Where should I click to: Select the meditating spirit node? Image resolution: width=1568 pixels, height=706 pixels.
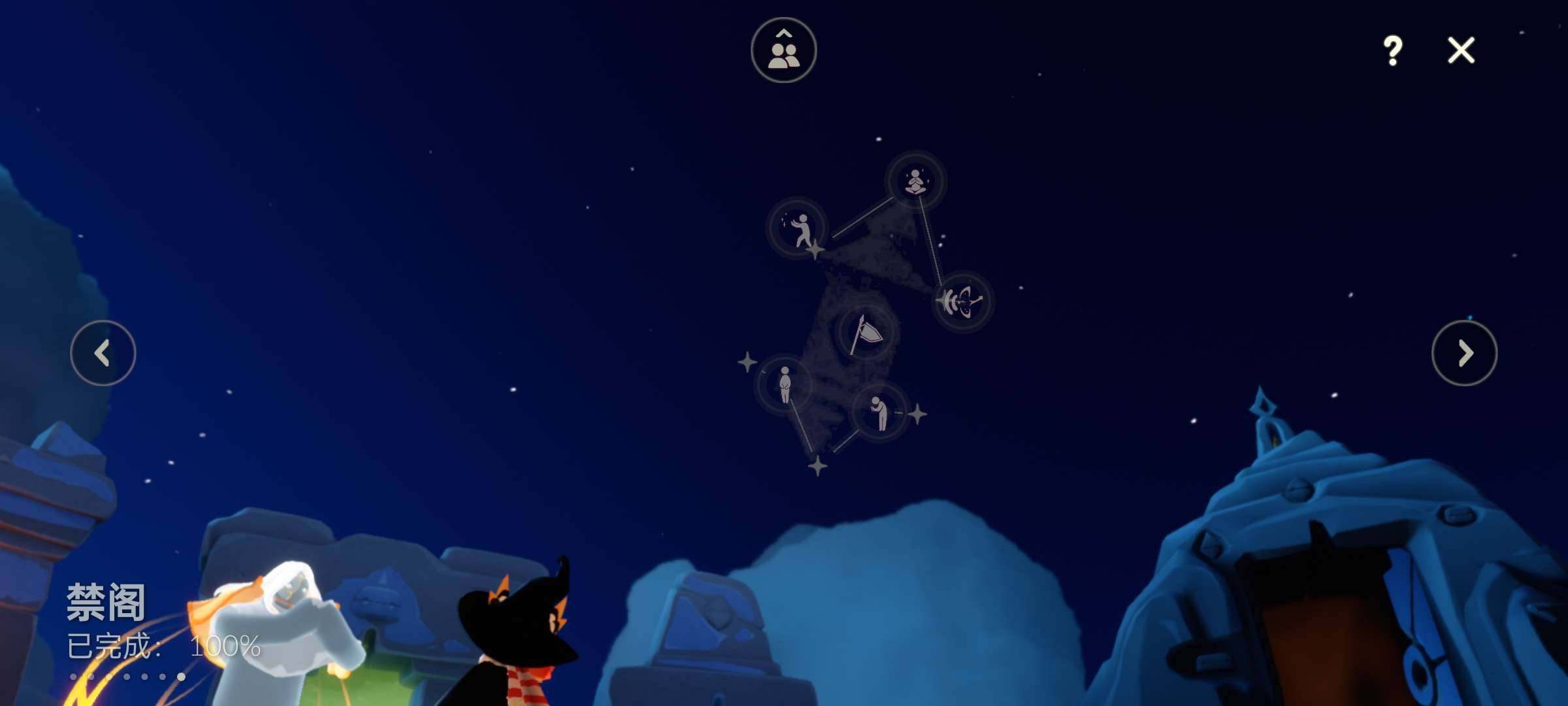click(x=915, y=181)
